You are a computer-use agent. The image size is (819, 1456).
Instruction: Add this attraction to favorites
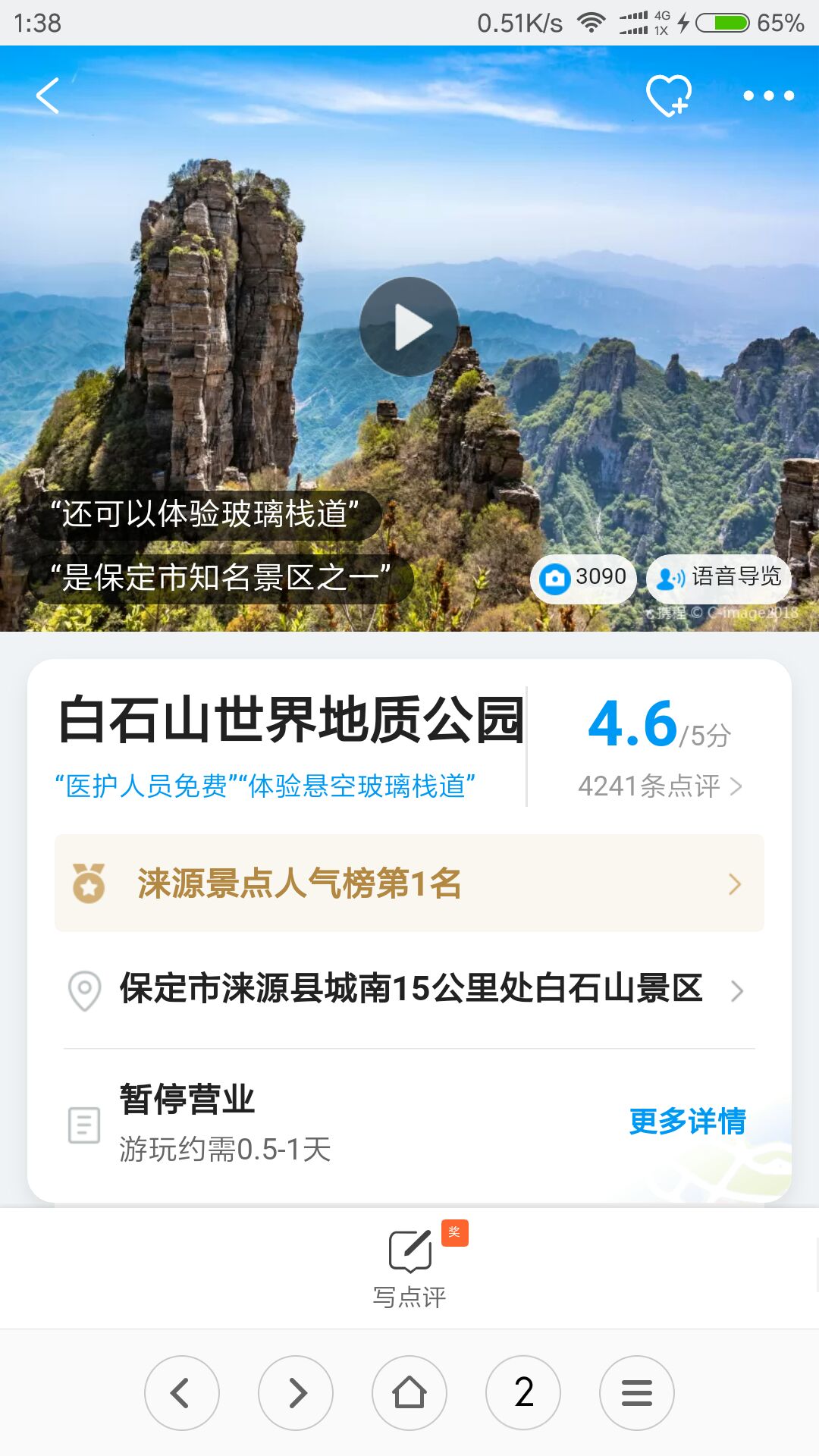[x=668, y=96]
